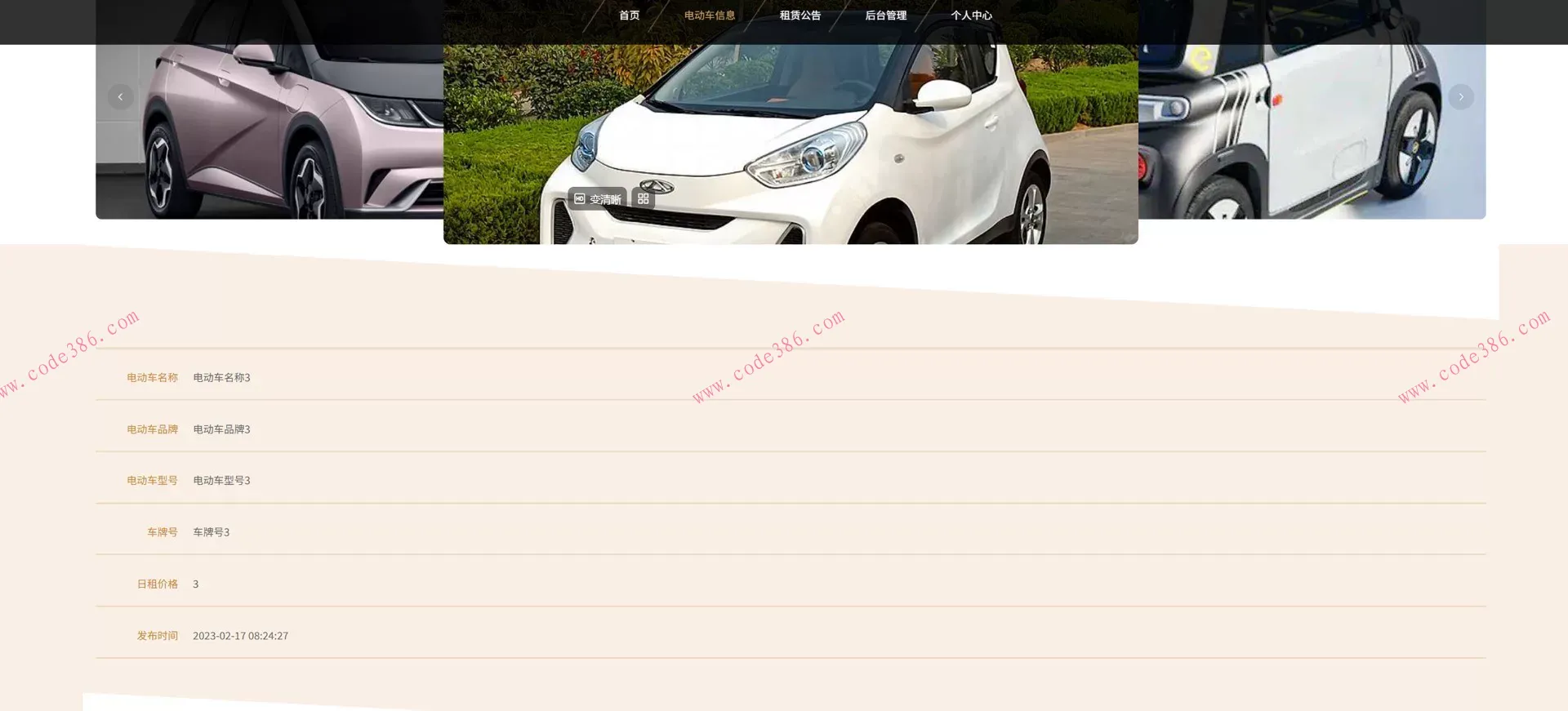Open 个人中心
Viewport: 1568px width, 711px height.
pyautogui.click(x=971, y=16)
